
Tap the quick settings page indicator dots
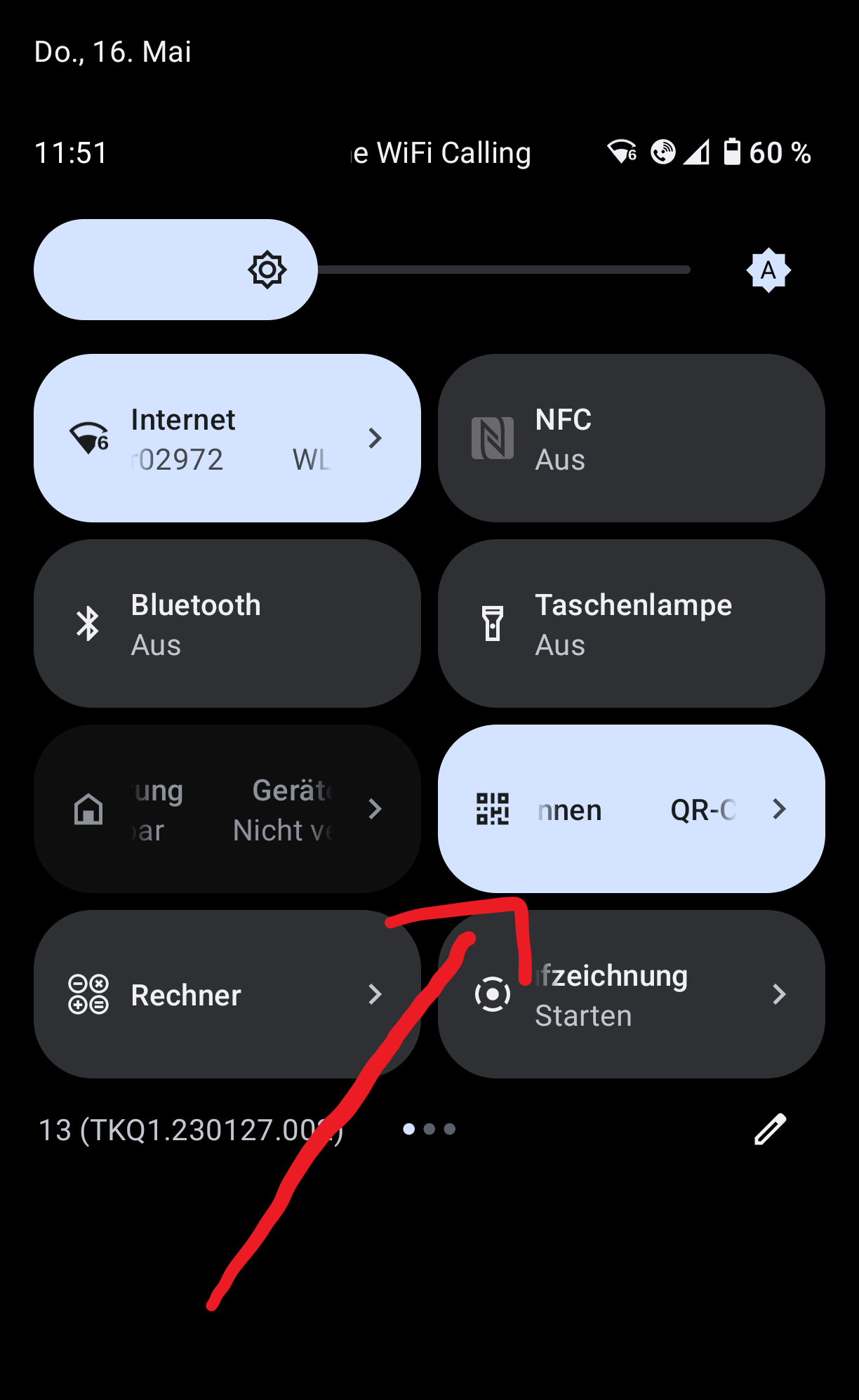click(x=429, y=1129)
